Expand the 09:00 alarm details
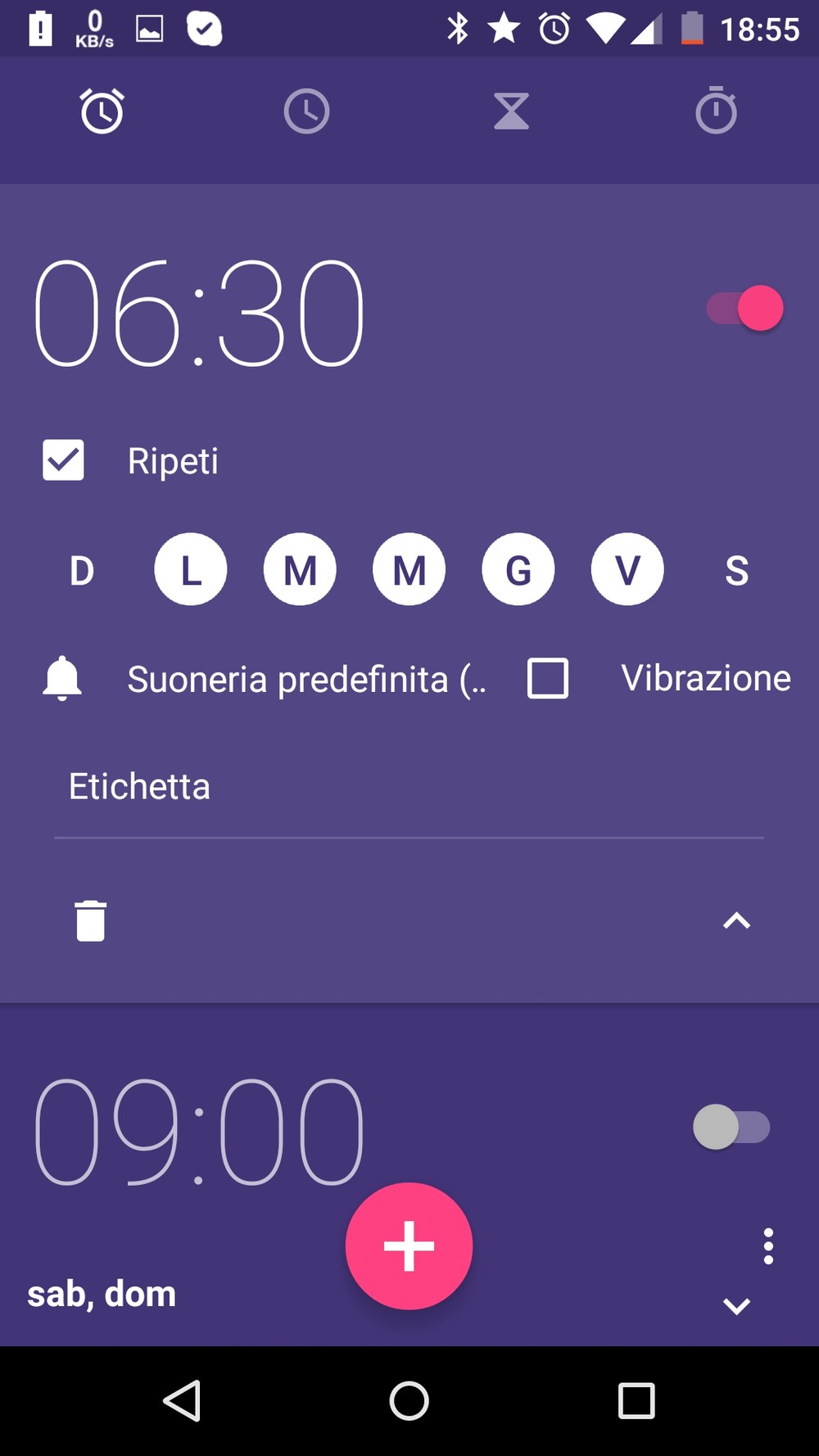The image size is (819, 1456). click(x=737, y=1306)
